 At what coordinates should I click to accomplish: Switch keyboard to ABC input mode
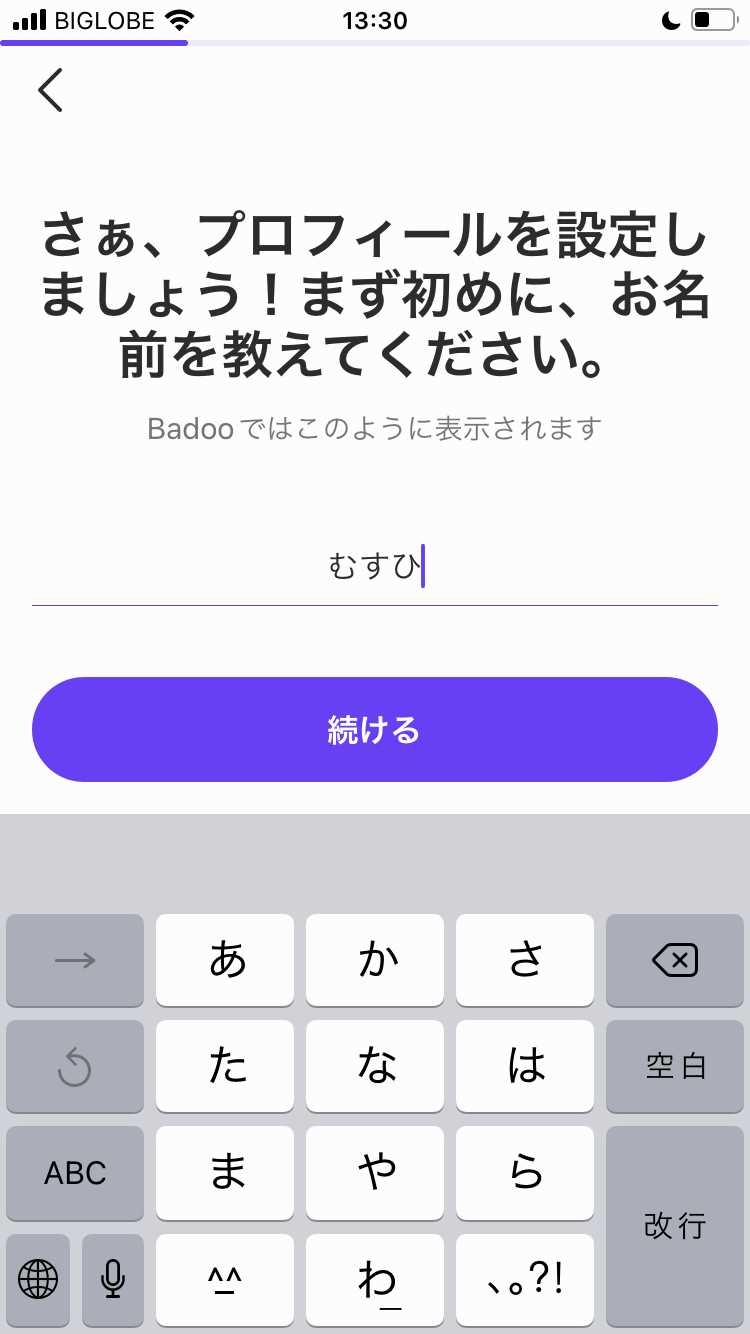74,1173
